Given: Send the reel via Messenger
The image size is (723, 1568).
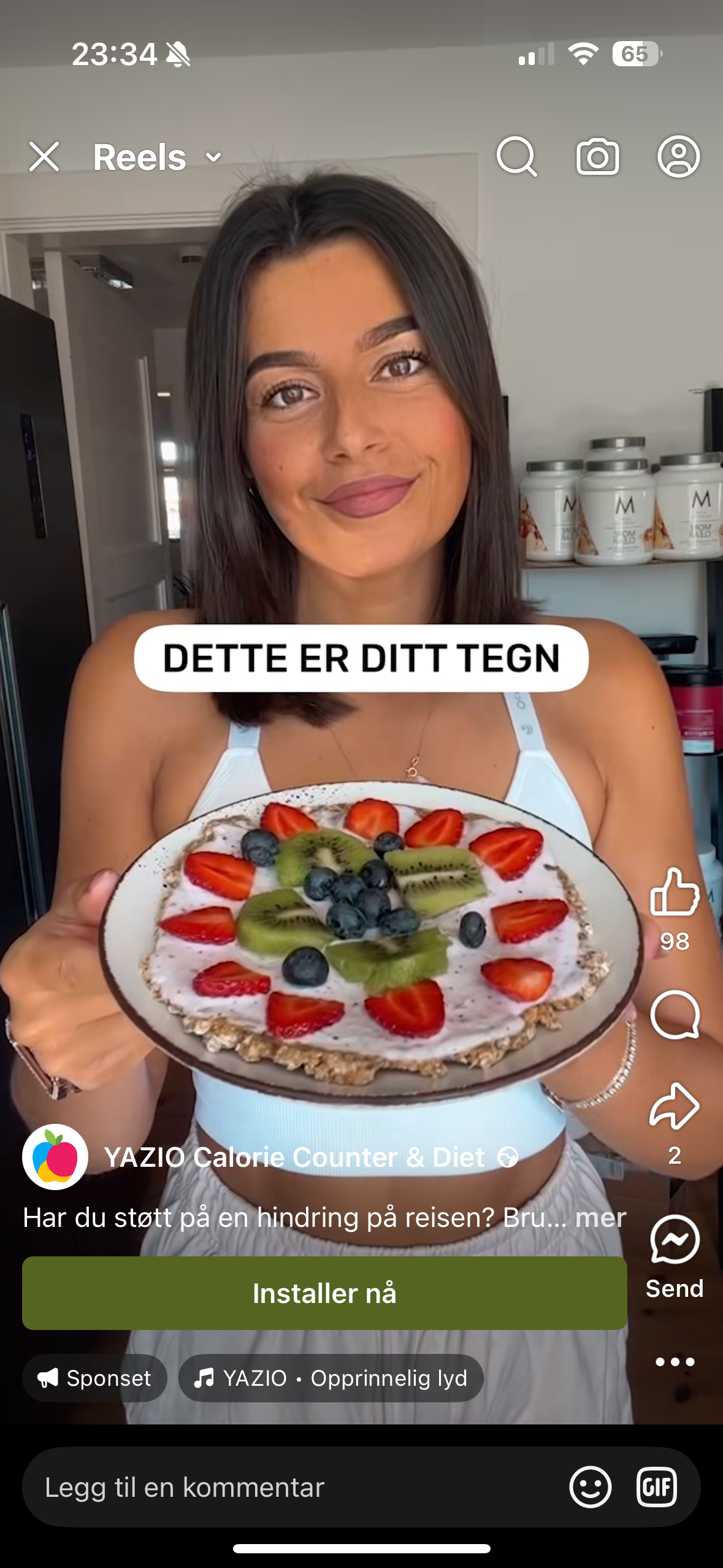Looking at the screenshot, I should pyautogui.click(x=675, y=1240).
